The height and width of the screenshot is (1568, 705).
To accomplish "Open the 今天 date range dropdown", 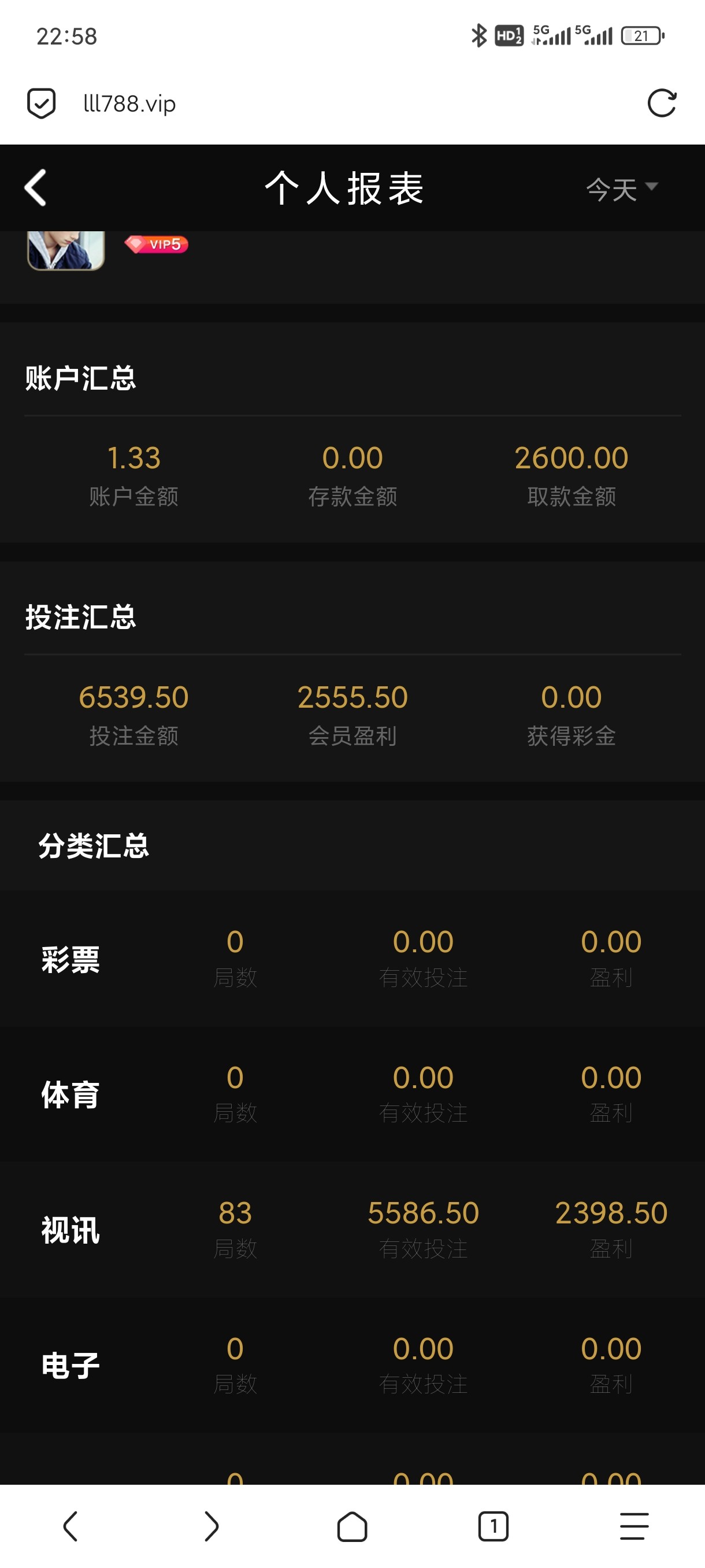I will tap(622, 188).
